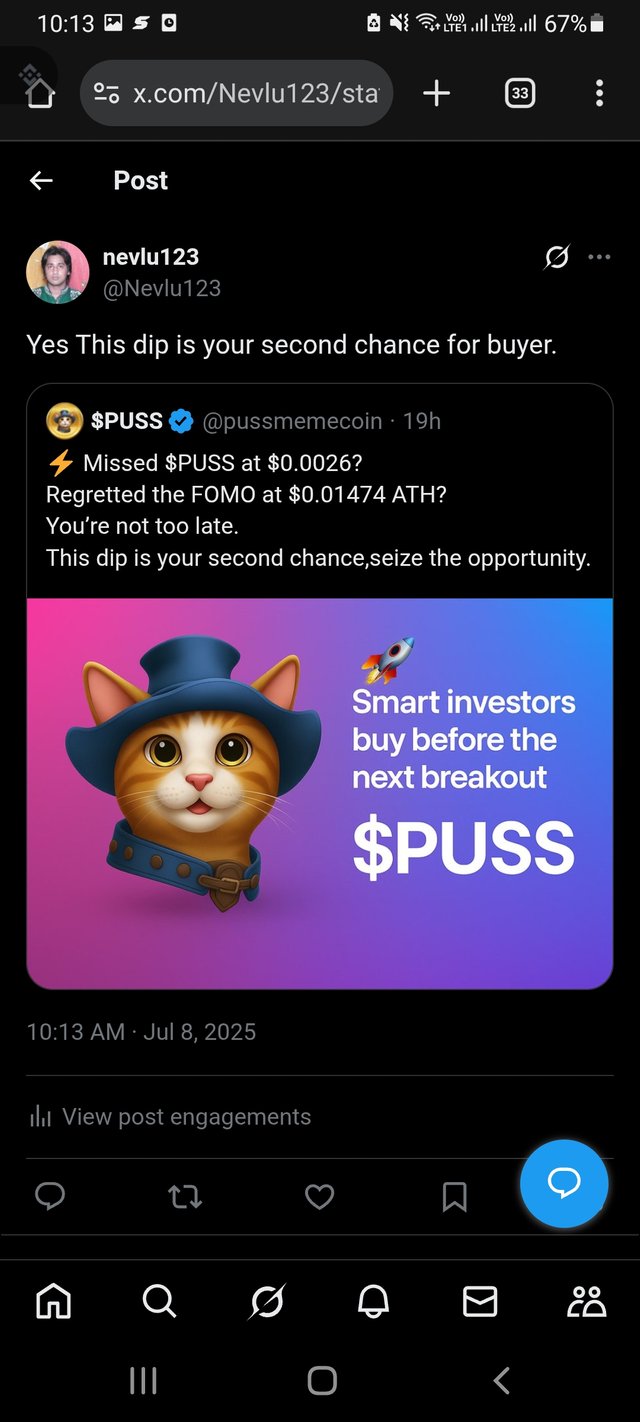Go back from the Post screen
Viewport: 640px width, 1422px height.
[41, 180]
